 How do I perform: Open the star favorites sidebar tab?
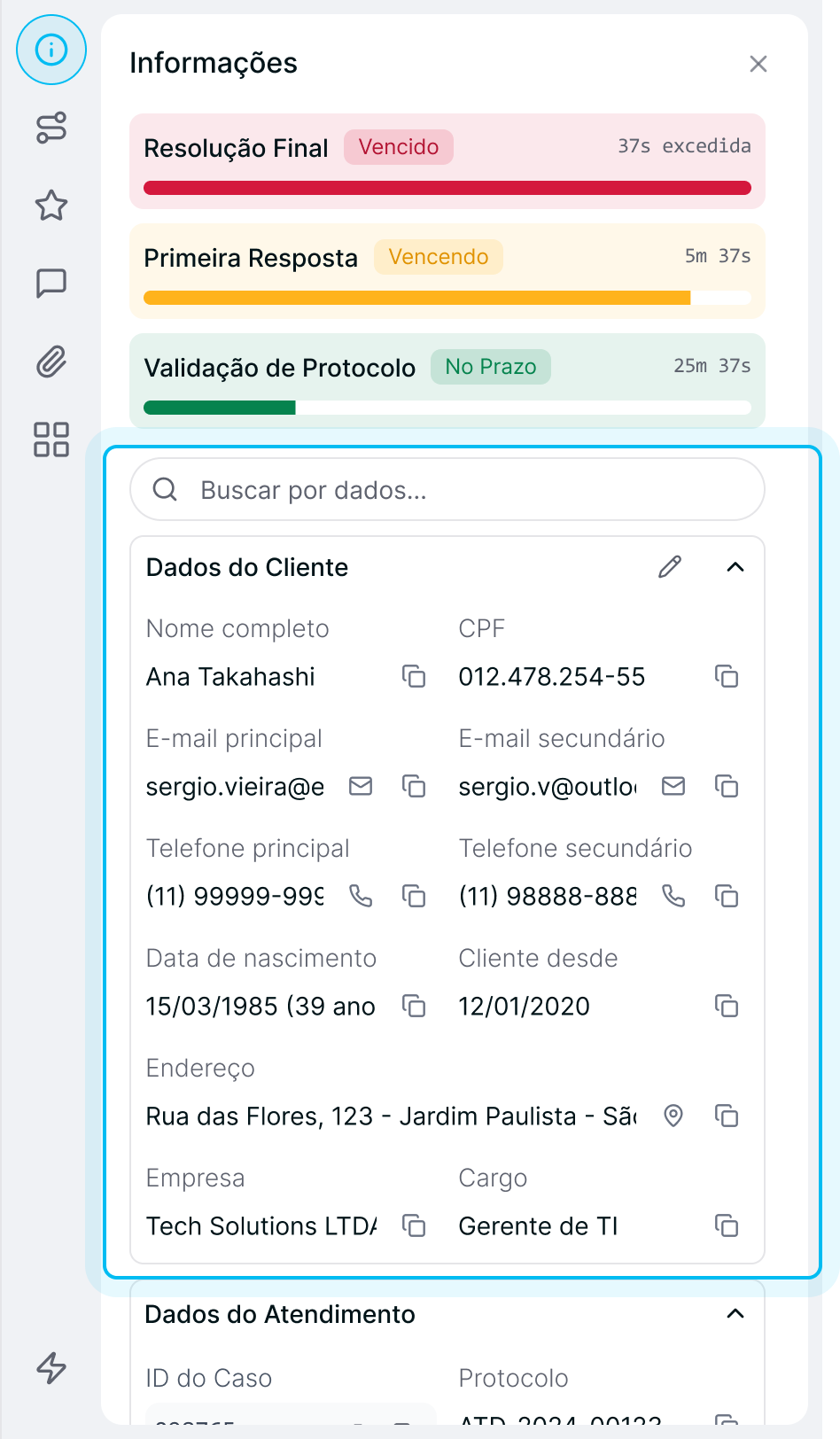click(51, 206)
